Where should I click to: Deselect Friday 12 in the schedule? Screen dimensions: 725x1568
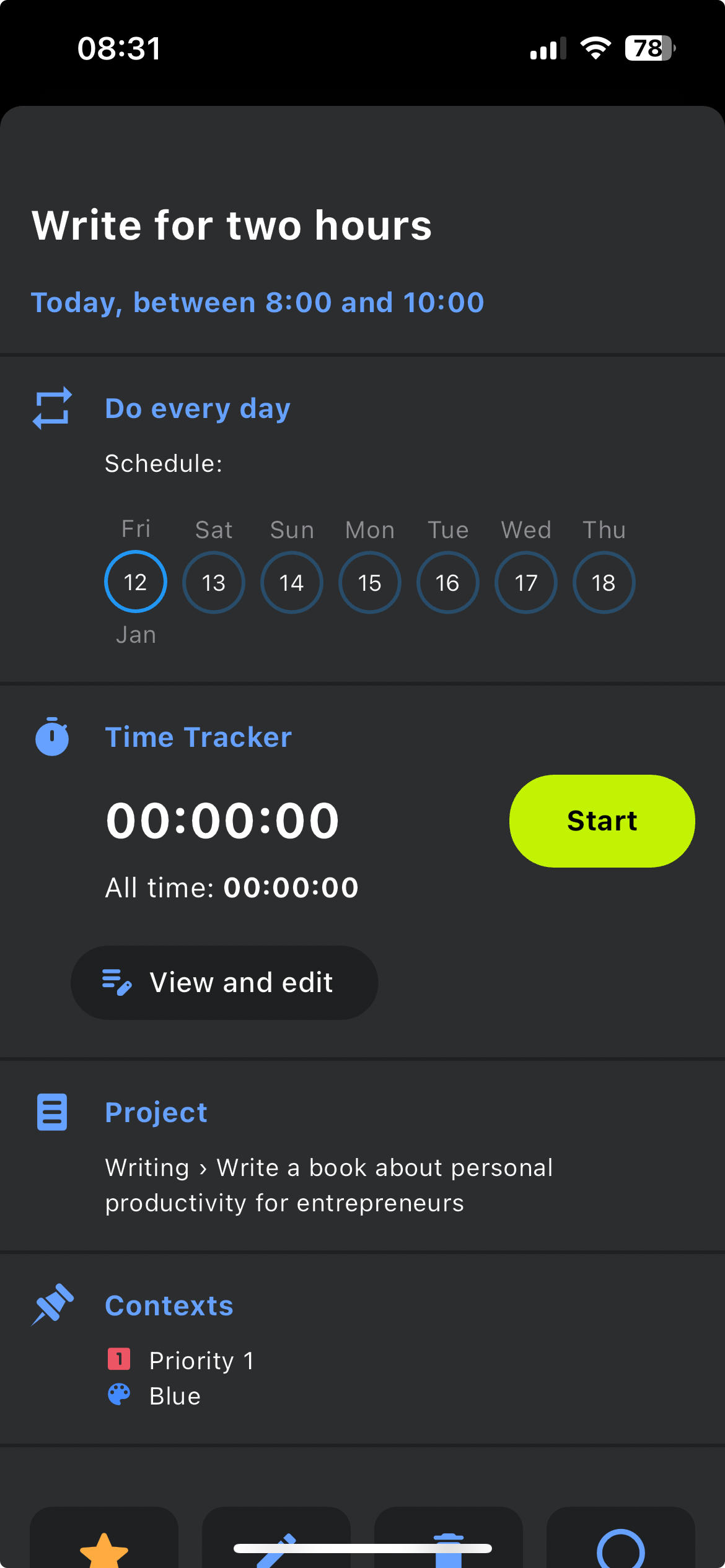tap(135, 582)
